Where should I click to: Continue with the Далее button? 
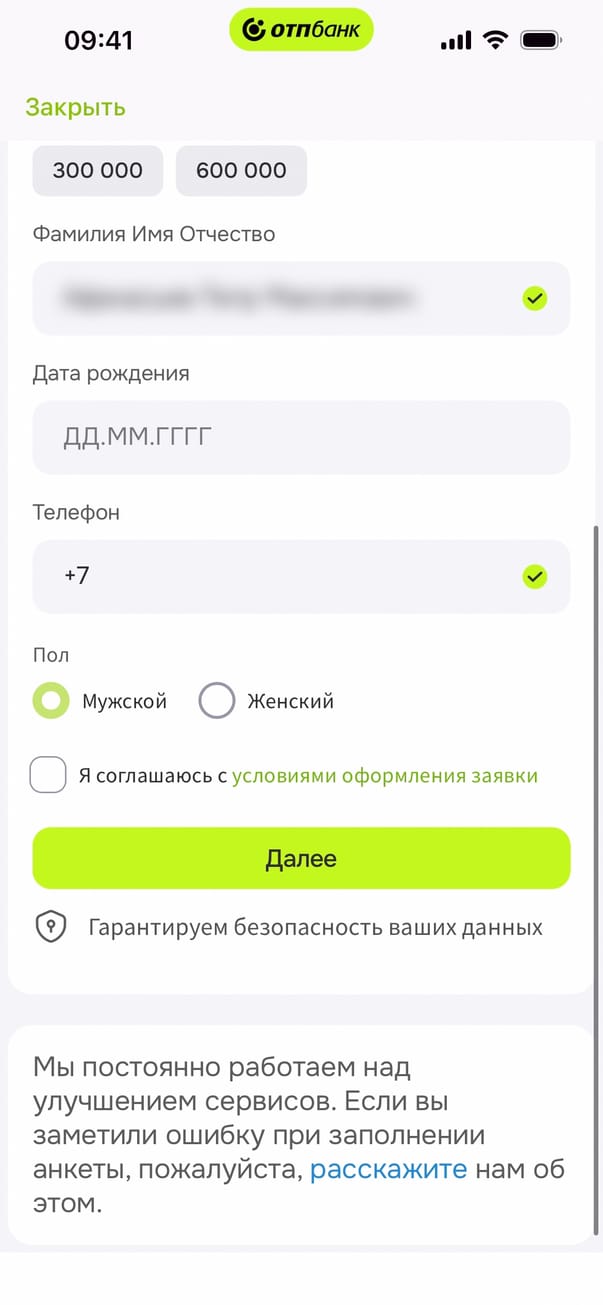point(301,858)
